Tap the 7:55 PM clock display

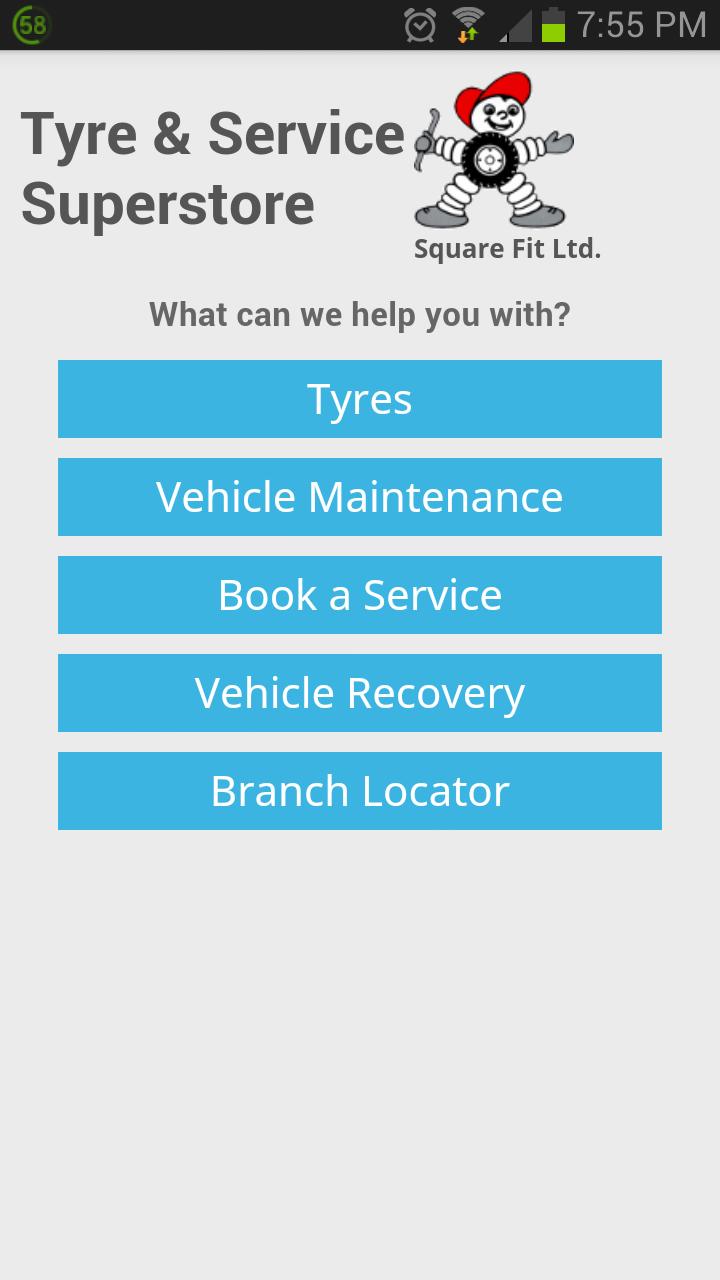(x=640, y=24)
